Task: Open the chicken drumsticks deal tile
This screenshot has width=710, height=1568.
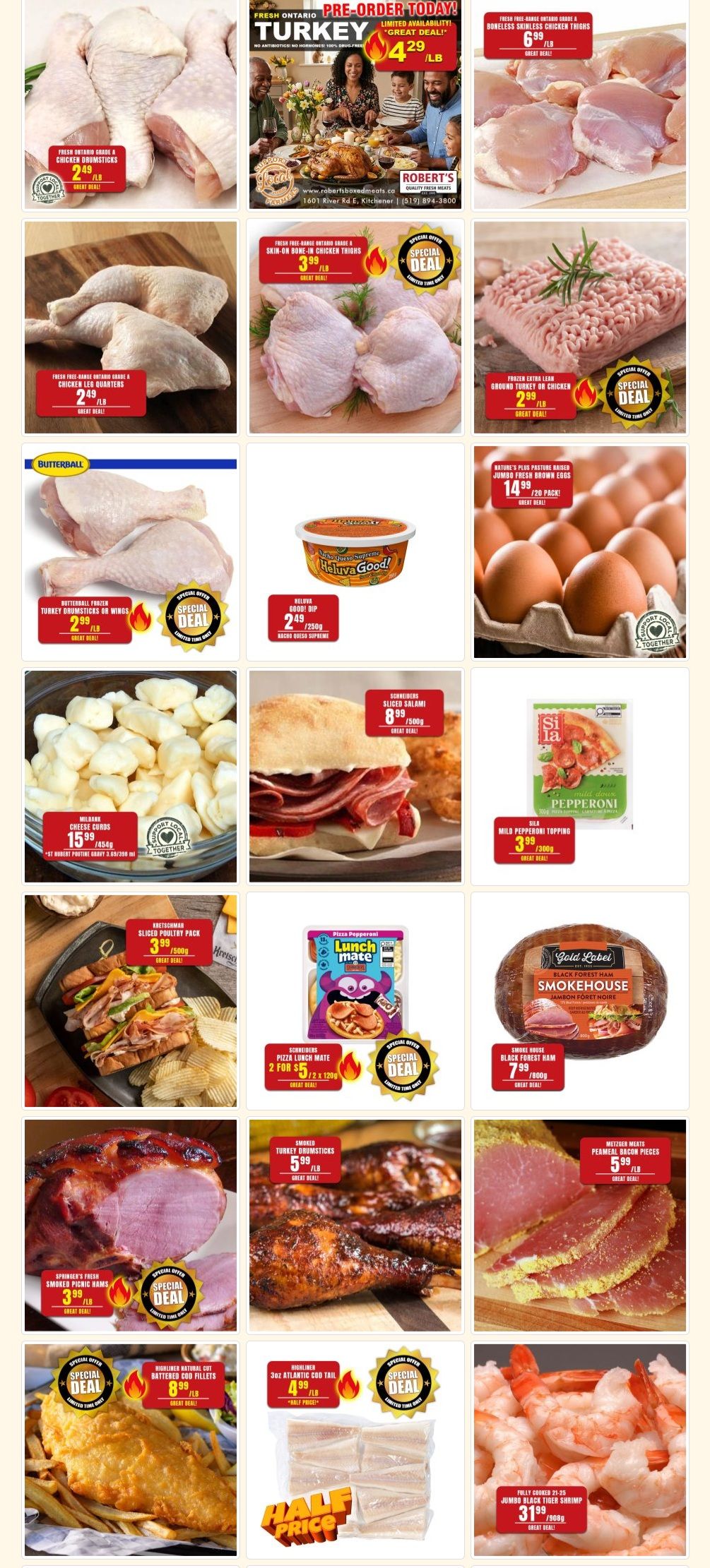Action: (131, 106)
